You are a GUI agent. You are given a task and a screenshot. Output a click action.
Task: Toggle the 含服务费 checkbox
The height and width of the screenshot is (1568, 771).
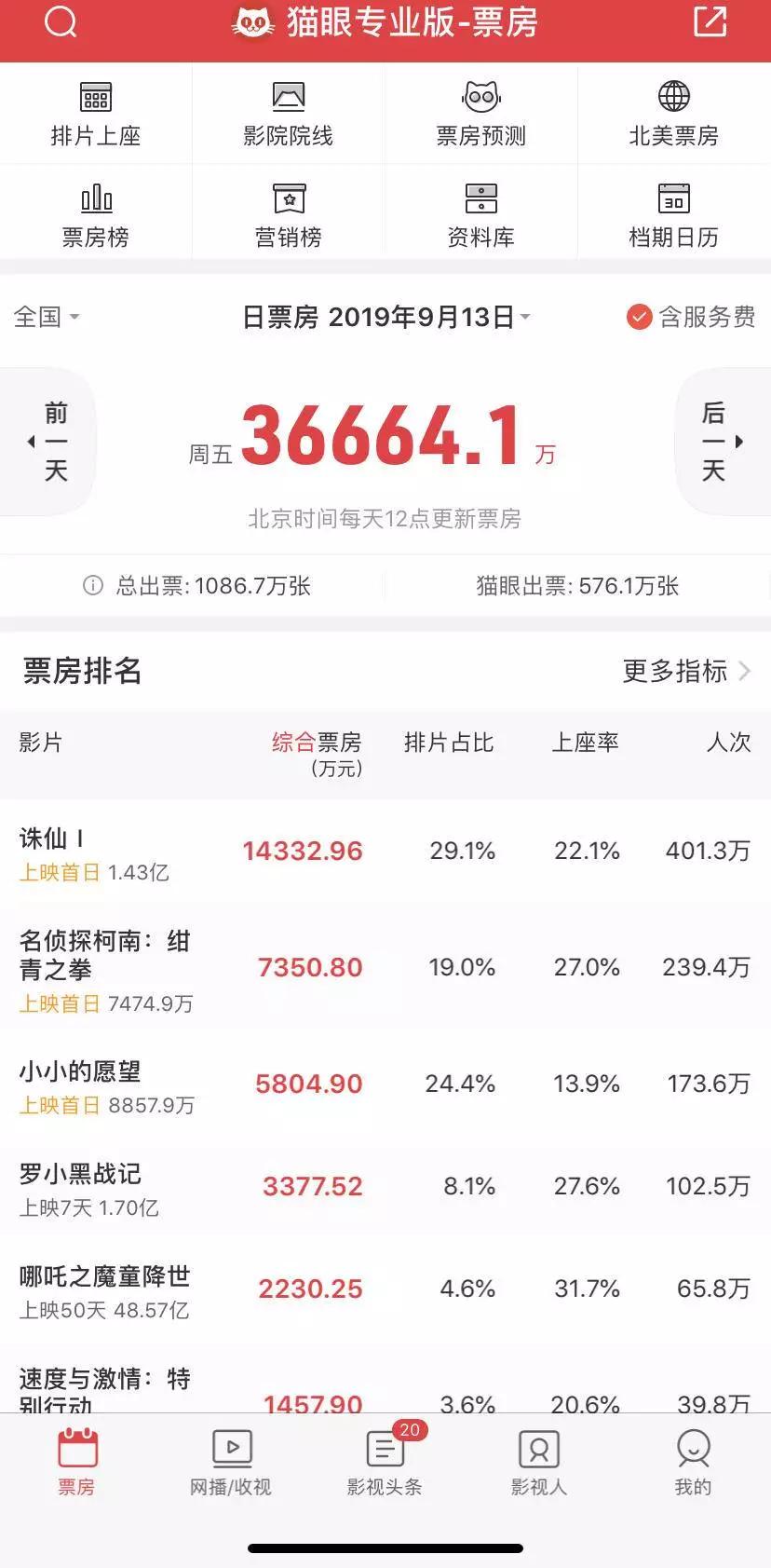pos(639,318)
